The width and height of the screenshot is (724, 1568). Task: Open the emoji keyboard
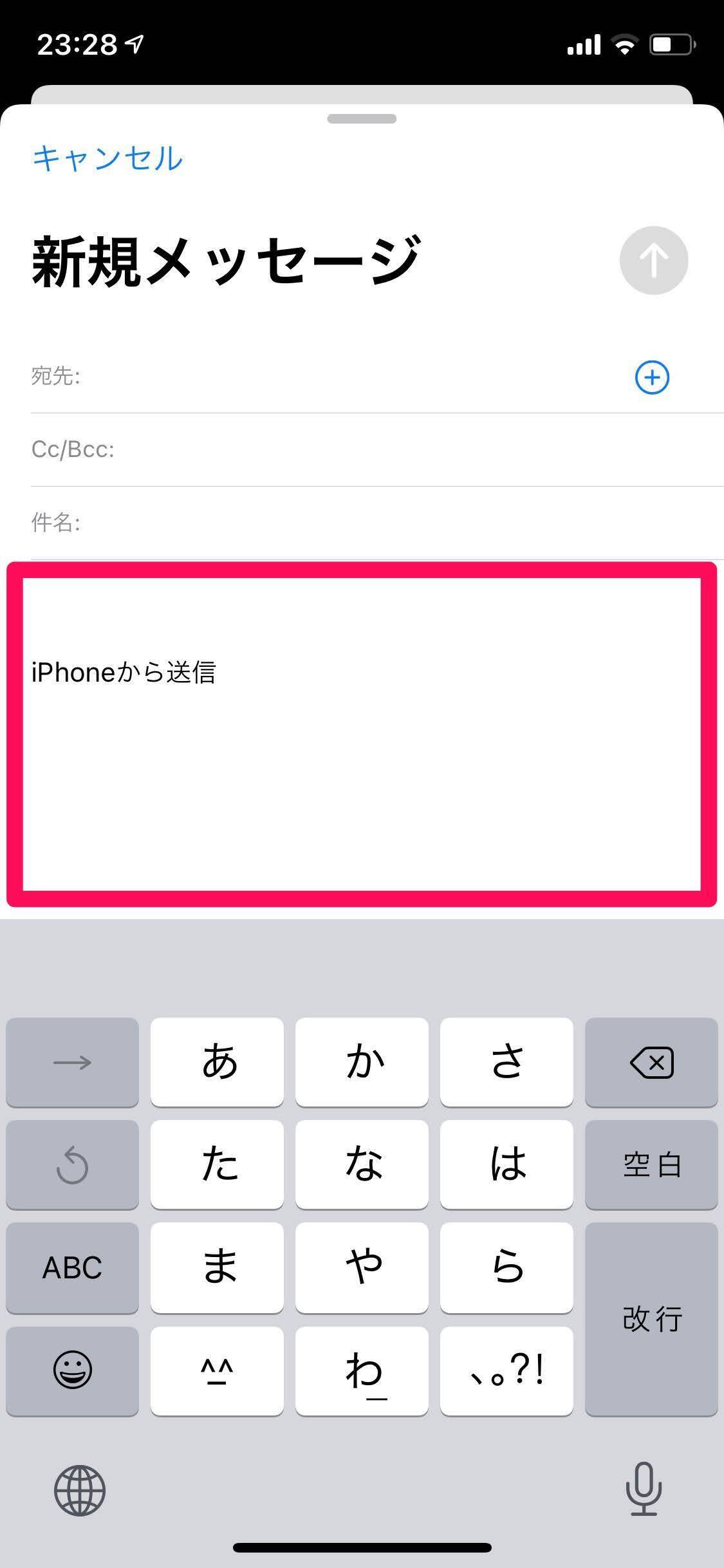pyautogui.click(x=72, y=1370)
